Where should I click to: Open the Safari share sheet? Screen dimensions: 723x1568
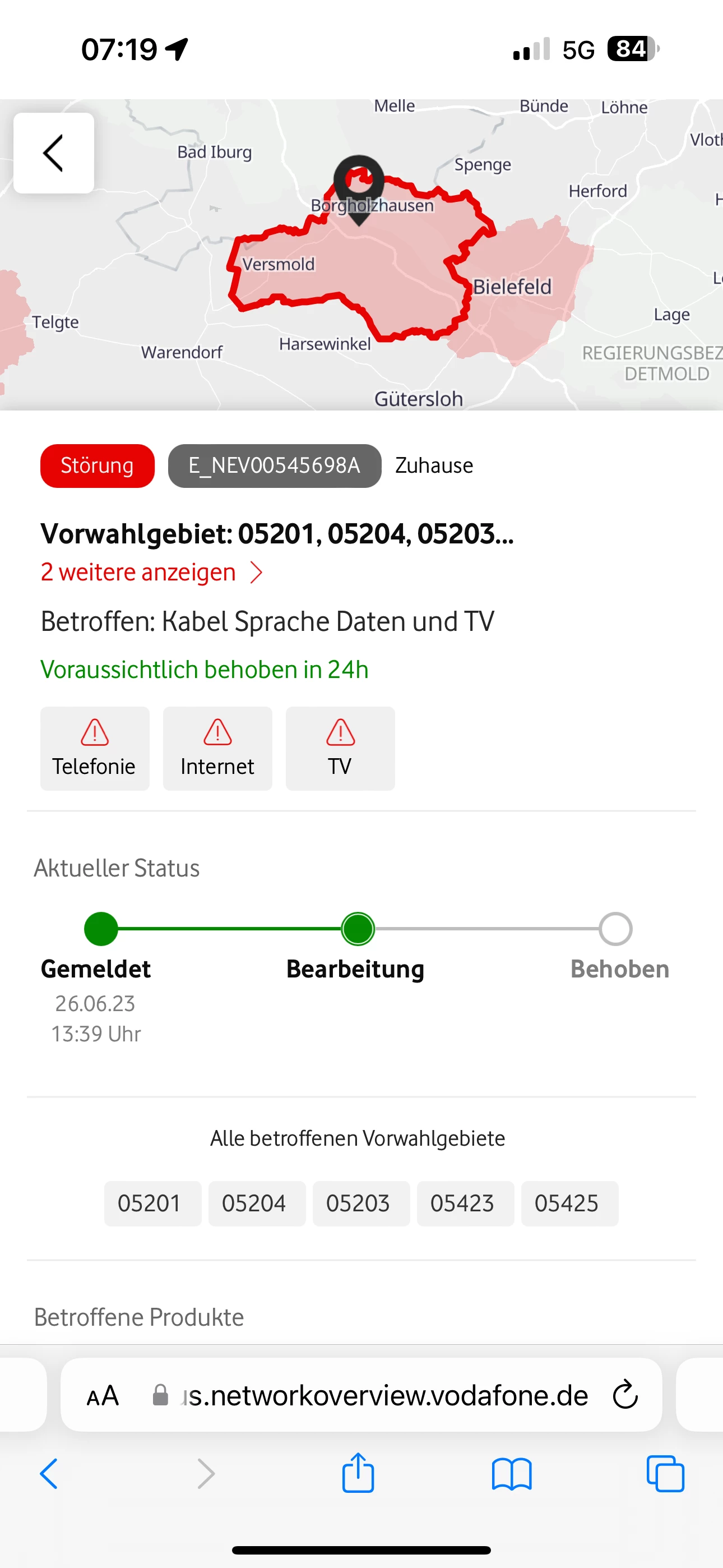coord(358,1473)
